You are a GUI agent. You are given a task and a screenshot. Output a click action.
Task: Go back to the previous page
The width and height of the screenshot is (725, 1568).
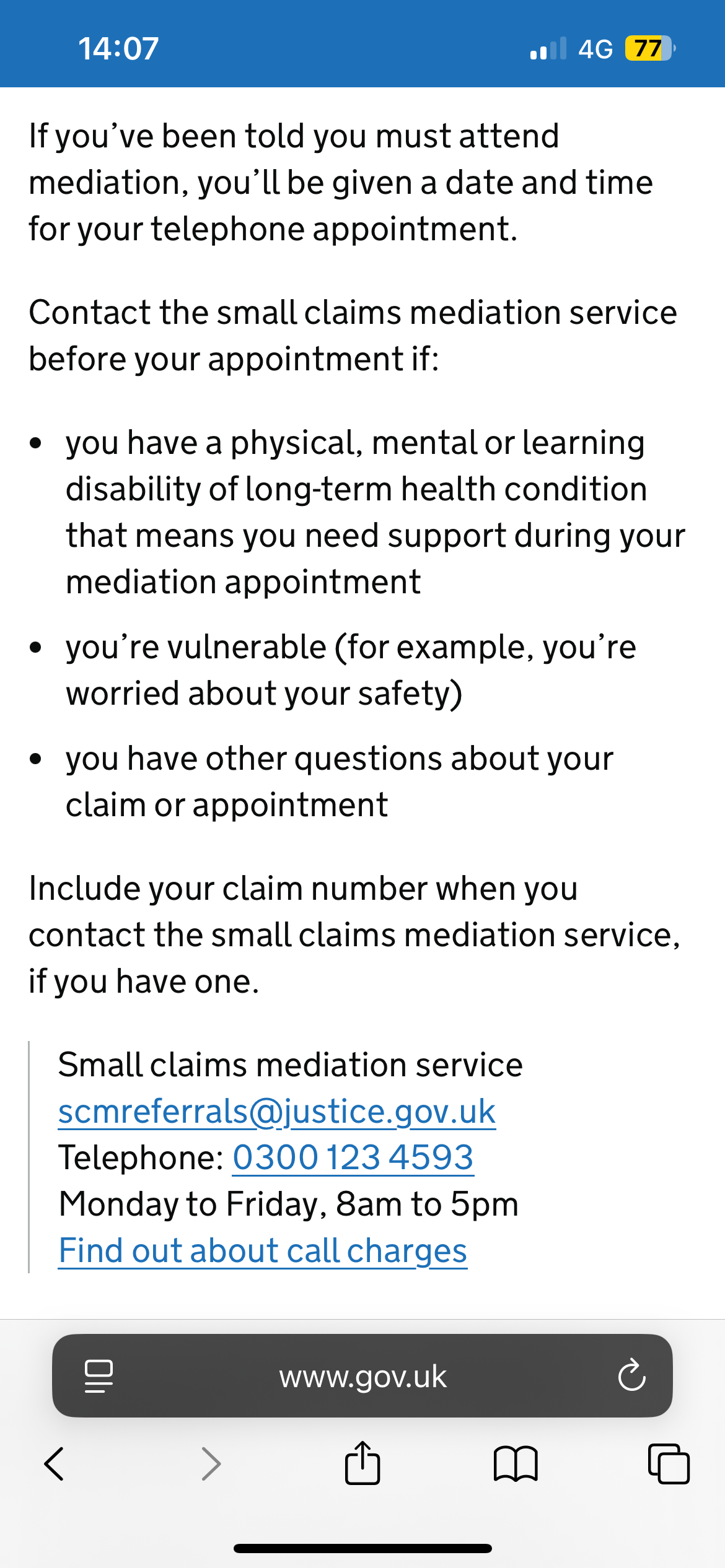point(55,1464)
